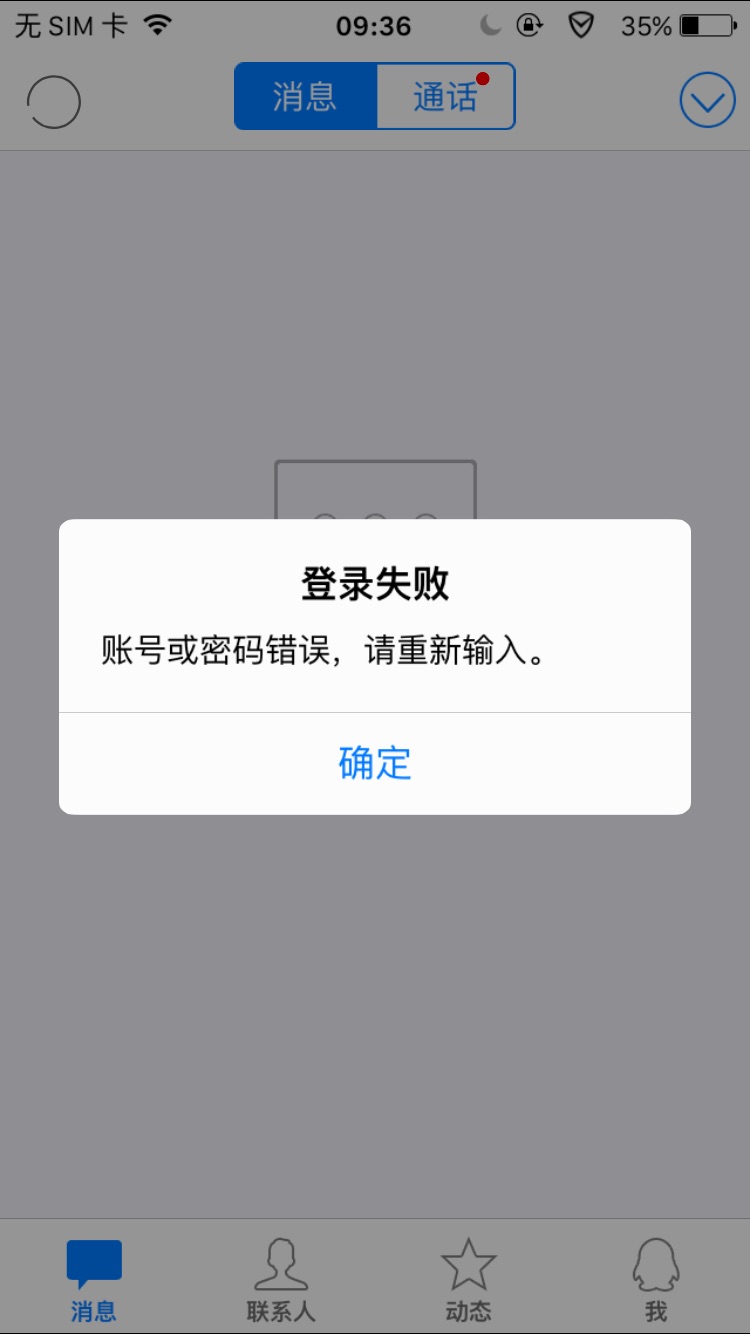Select the 消息 tab in bottom bar
750x1334 pixels.
coord(94,1280)
